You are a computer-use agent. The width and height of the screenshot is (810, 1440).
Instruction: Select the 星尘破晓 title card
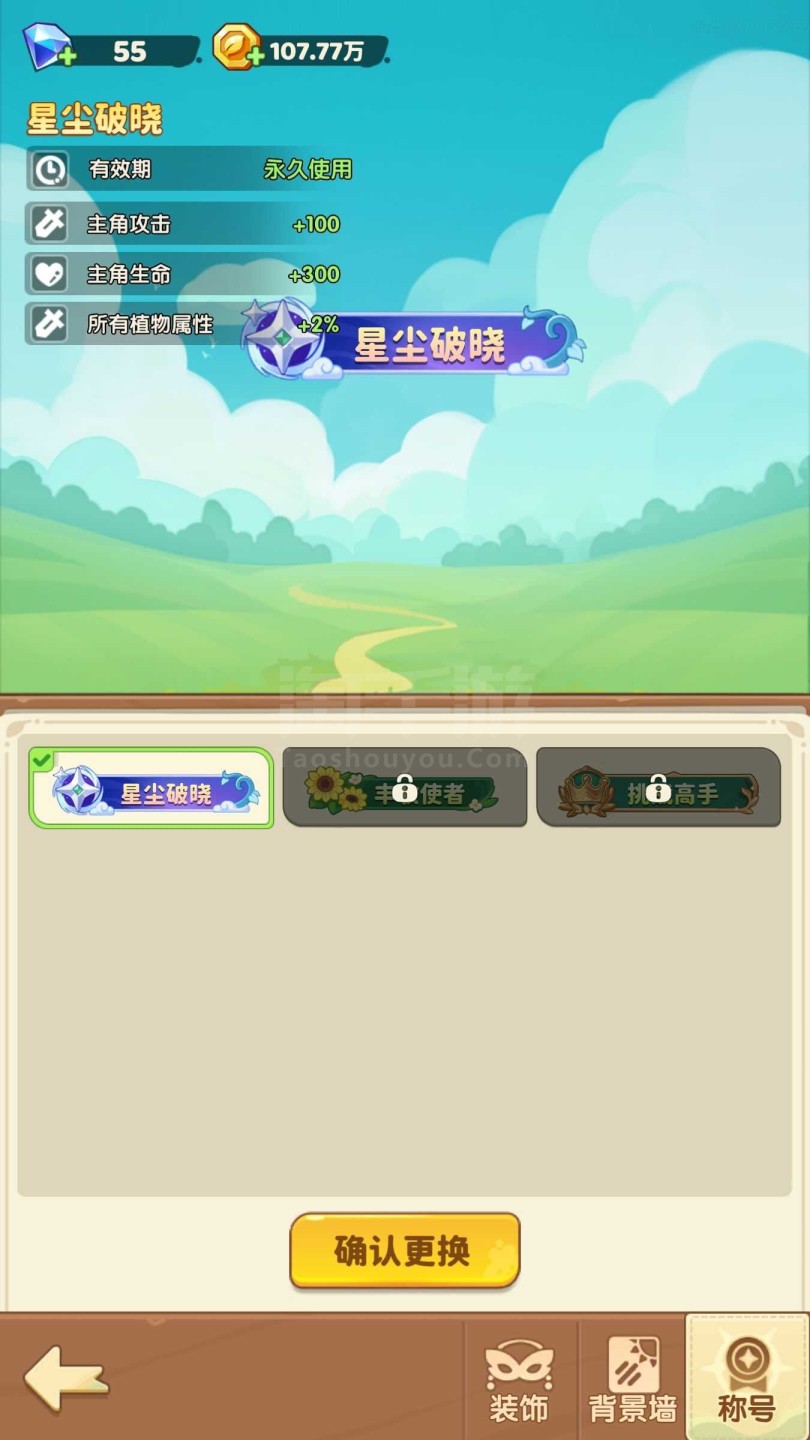pyautogui.click(x=151, y=788)
